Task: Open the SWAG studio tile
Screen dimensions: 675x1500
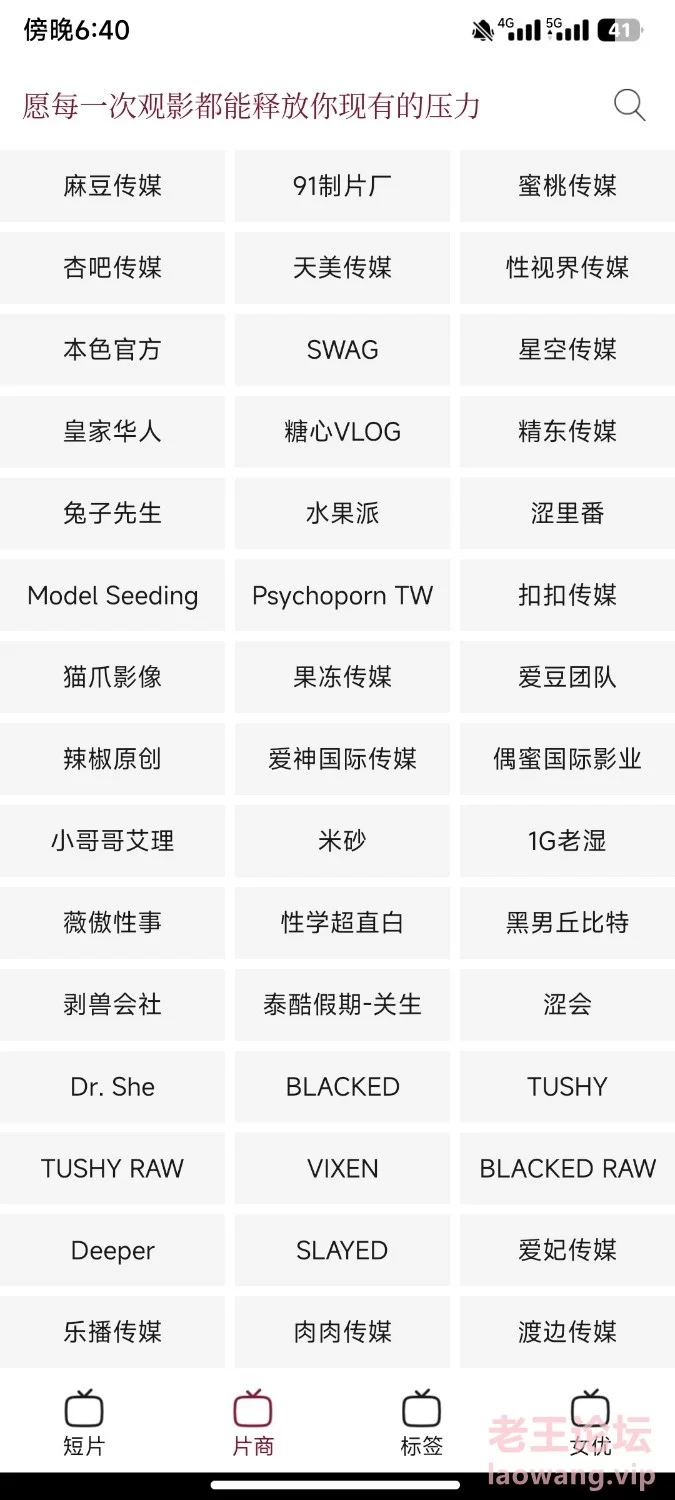Action: [342, 350]
